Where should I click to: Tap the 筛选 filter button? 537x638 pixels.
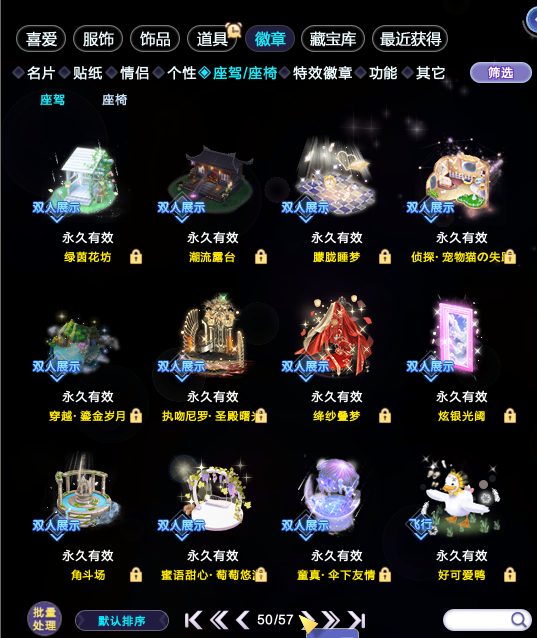pyautogui.click(x=500, y=73)
